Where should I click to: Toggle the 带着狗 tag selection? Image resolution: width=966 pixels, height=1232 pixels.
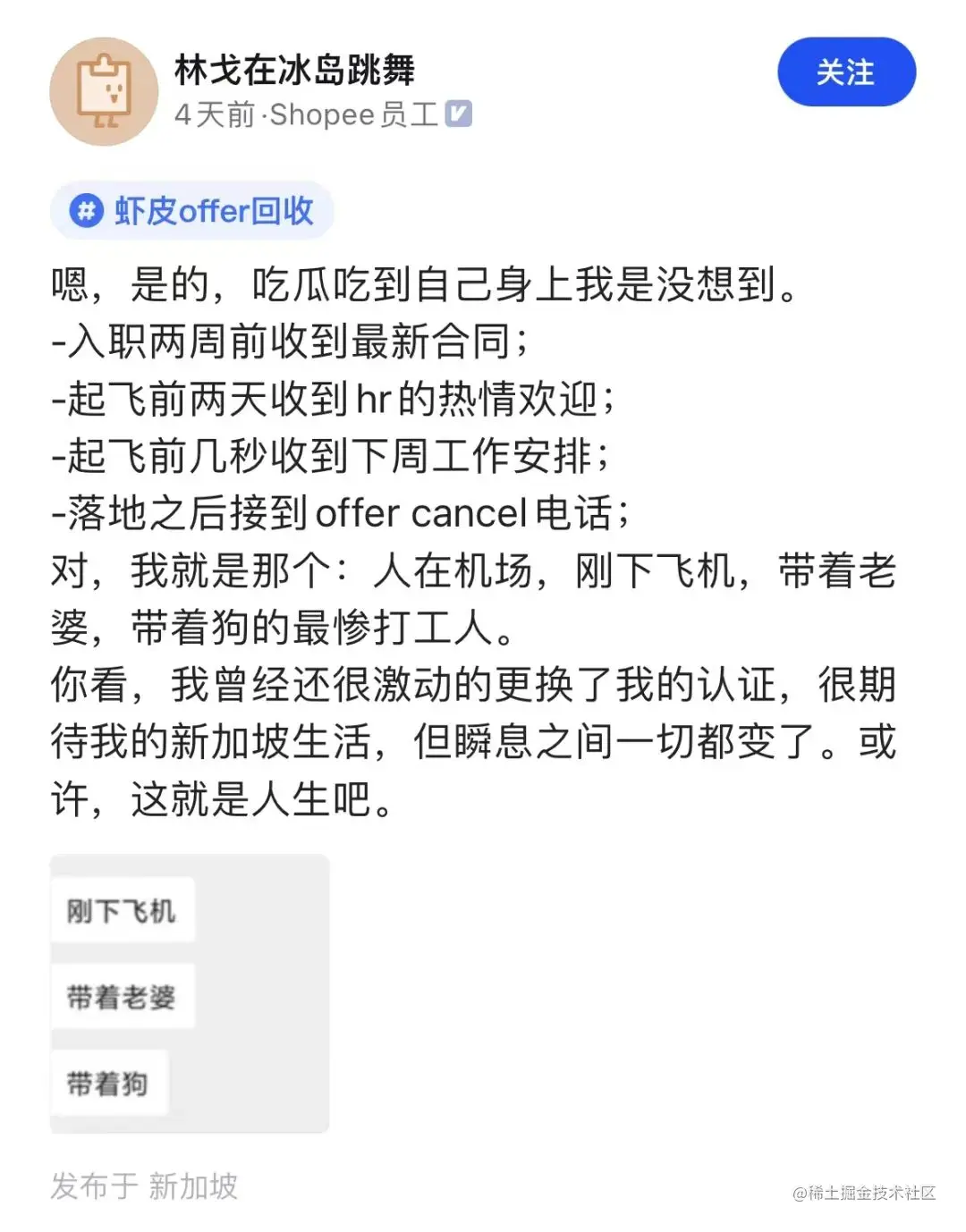pos(111,1084)
